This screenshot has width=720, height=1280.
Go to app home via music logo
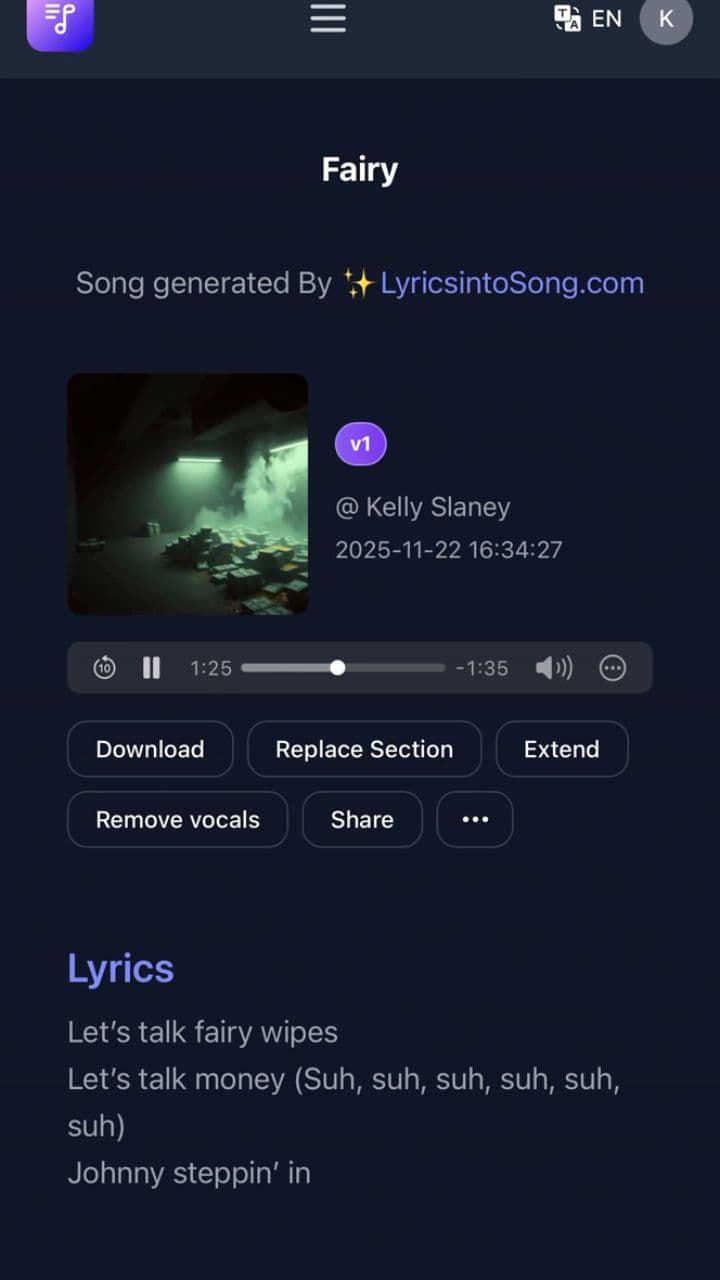pos(60,20)
